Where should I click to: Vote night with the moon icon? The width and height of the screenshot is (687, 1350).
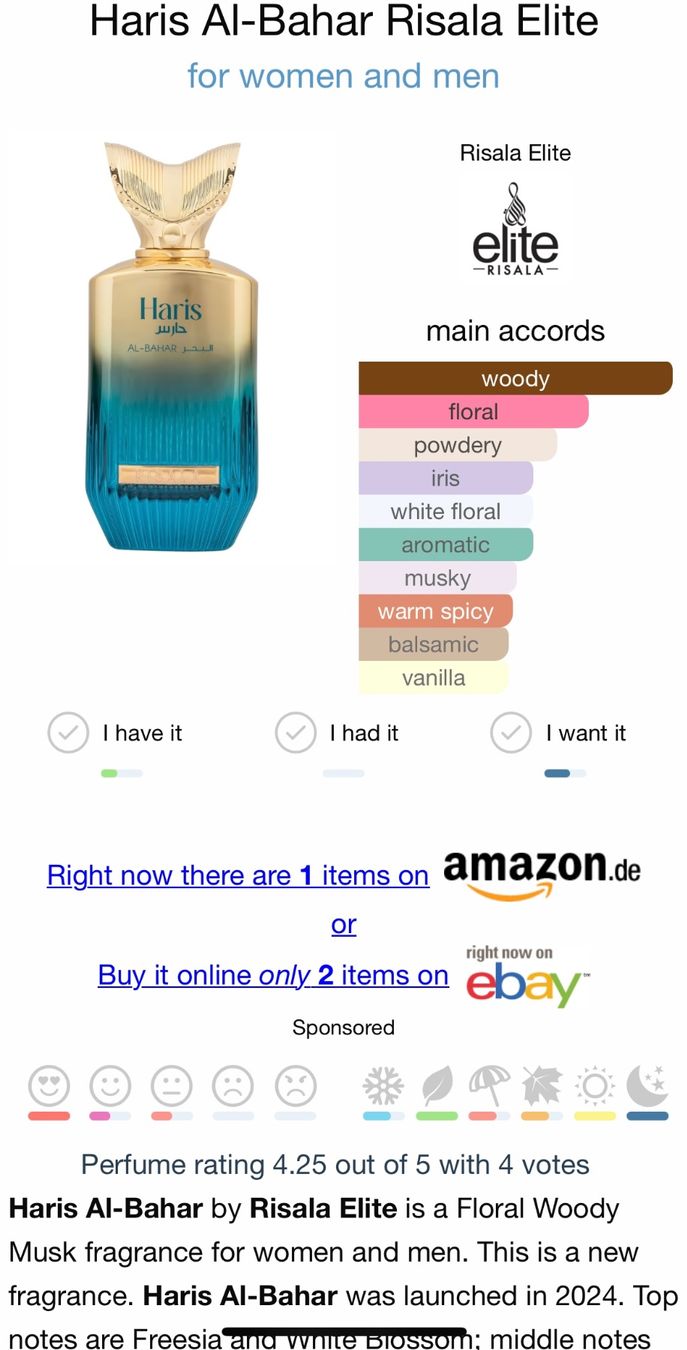click(x=647, y=1085)
